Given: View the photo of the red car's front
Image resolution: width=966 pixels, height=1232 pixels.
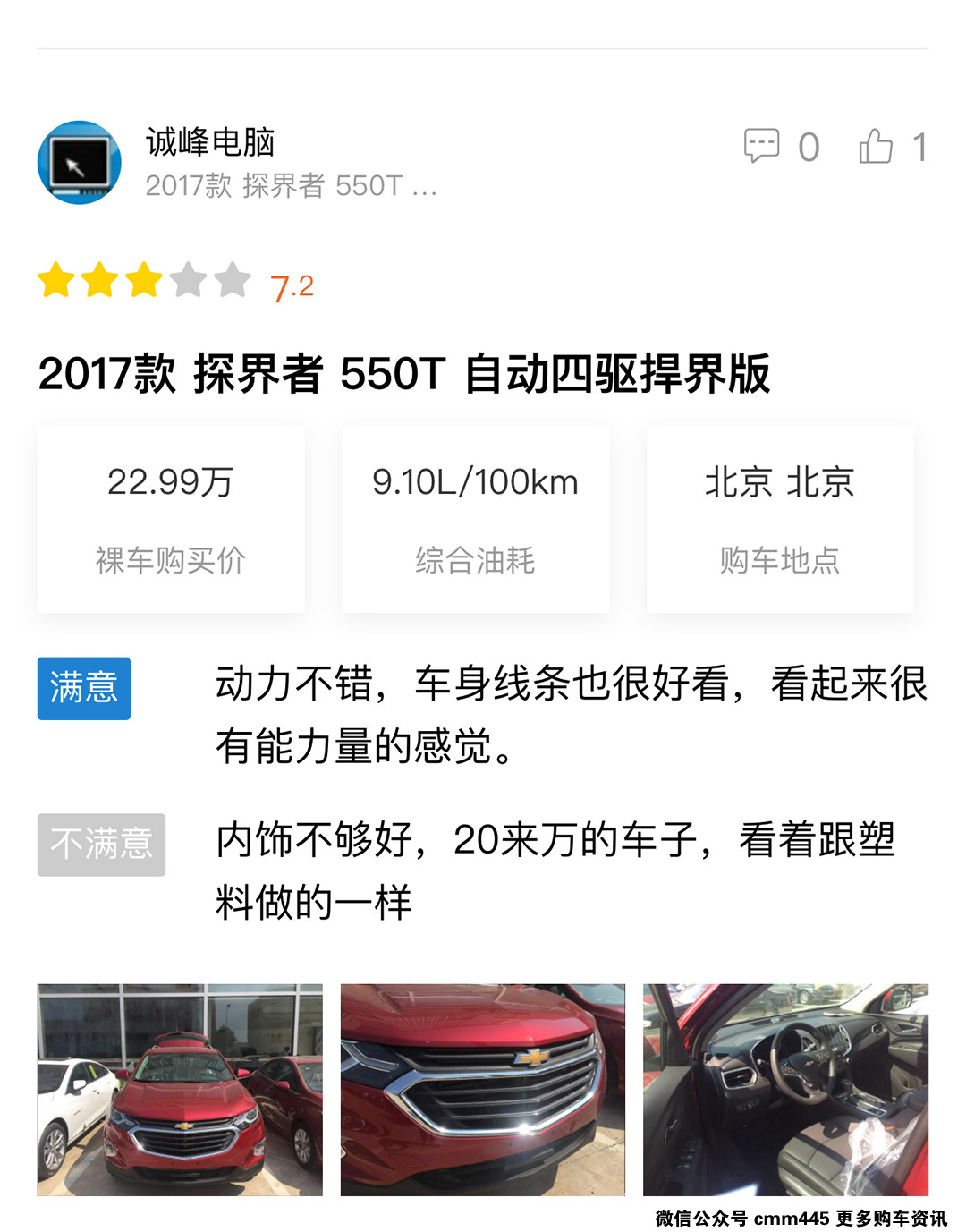Looking at the screenshot, I should tap(180, 1090).
